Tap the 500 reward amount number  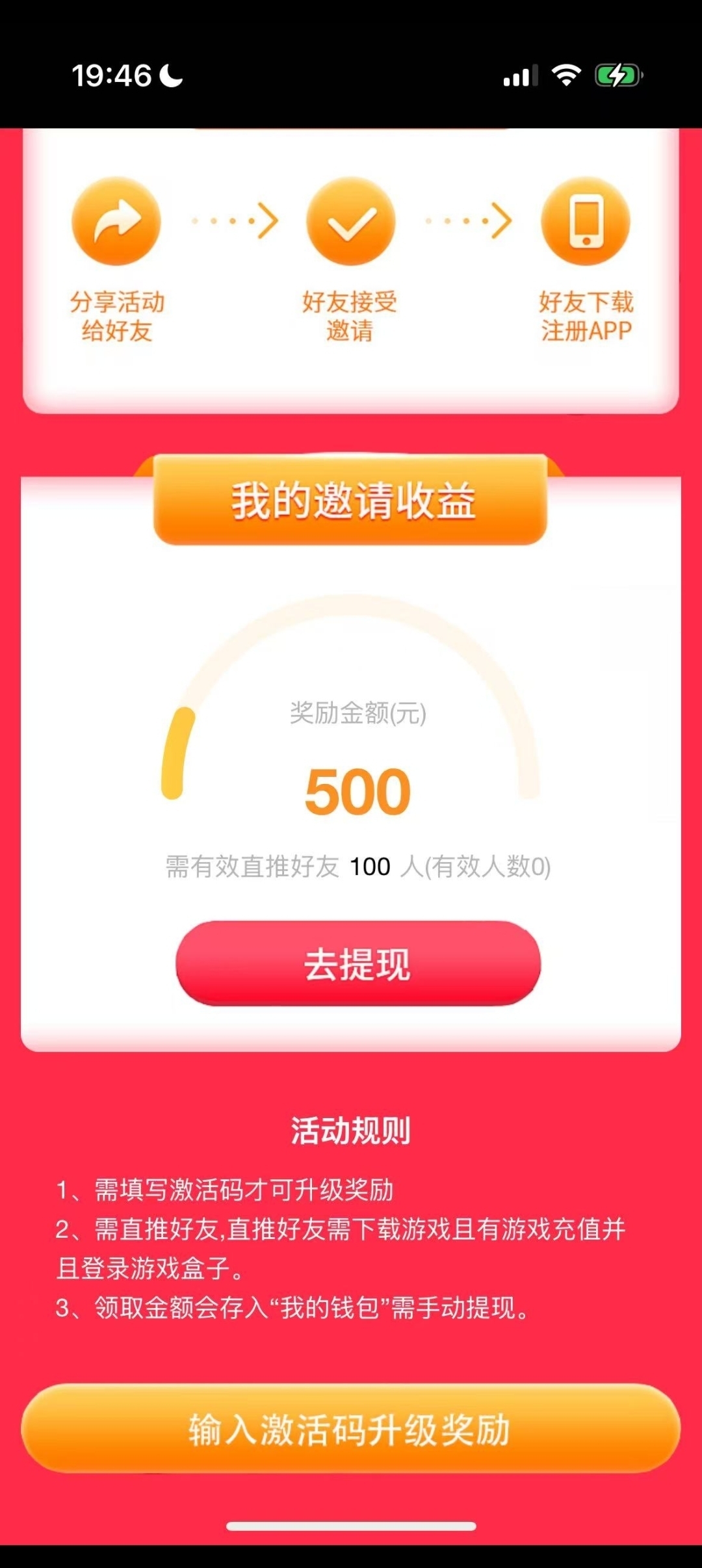point(358,789)
